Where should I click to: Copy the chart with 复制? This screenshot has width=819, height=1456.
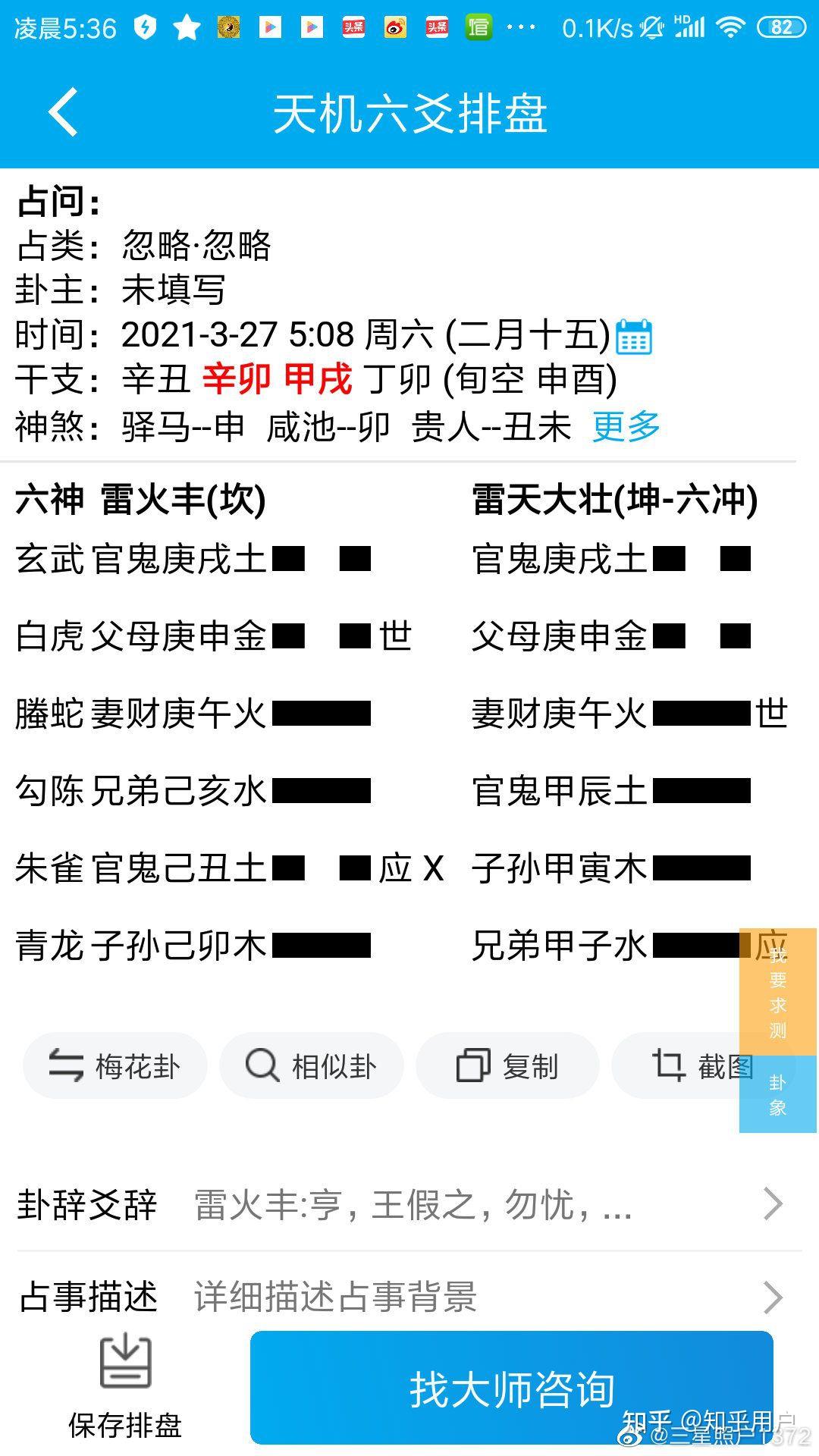[x=507, y=1065]
